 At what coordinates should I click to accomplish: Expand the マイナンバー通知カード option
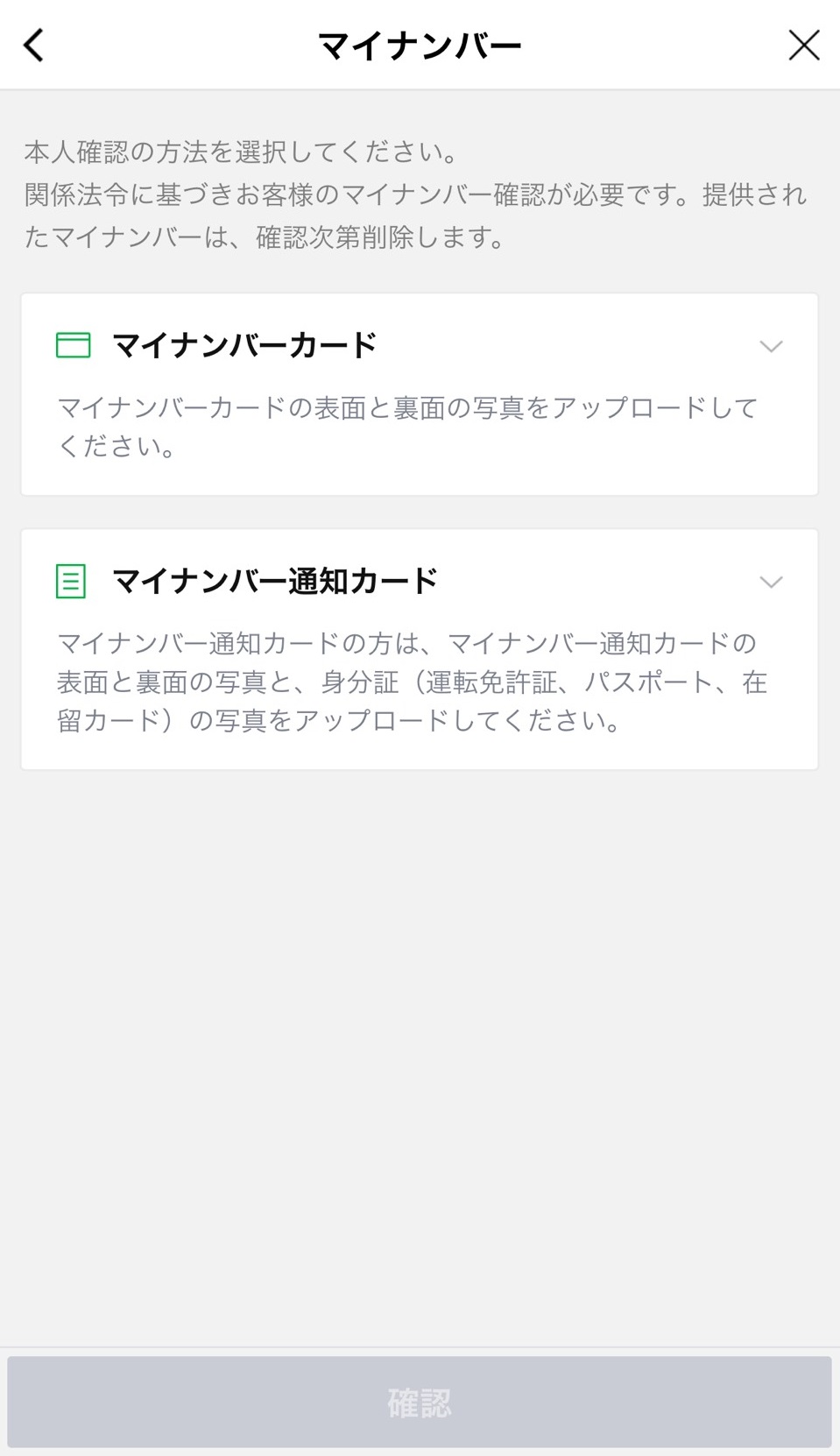(x=770, y=582)
